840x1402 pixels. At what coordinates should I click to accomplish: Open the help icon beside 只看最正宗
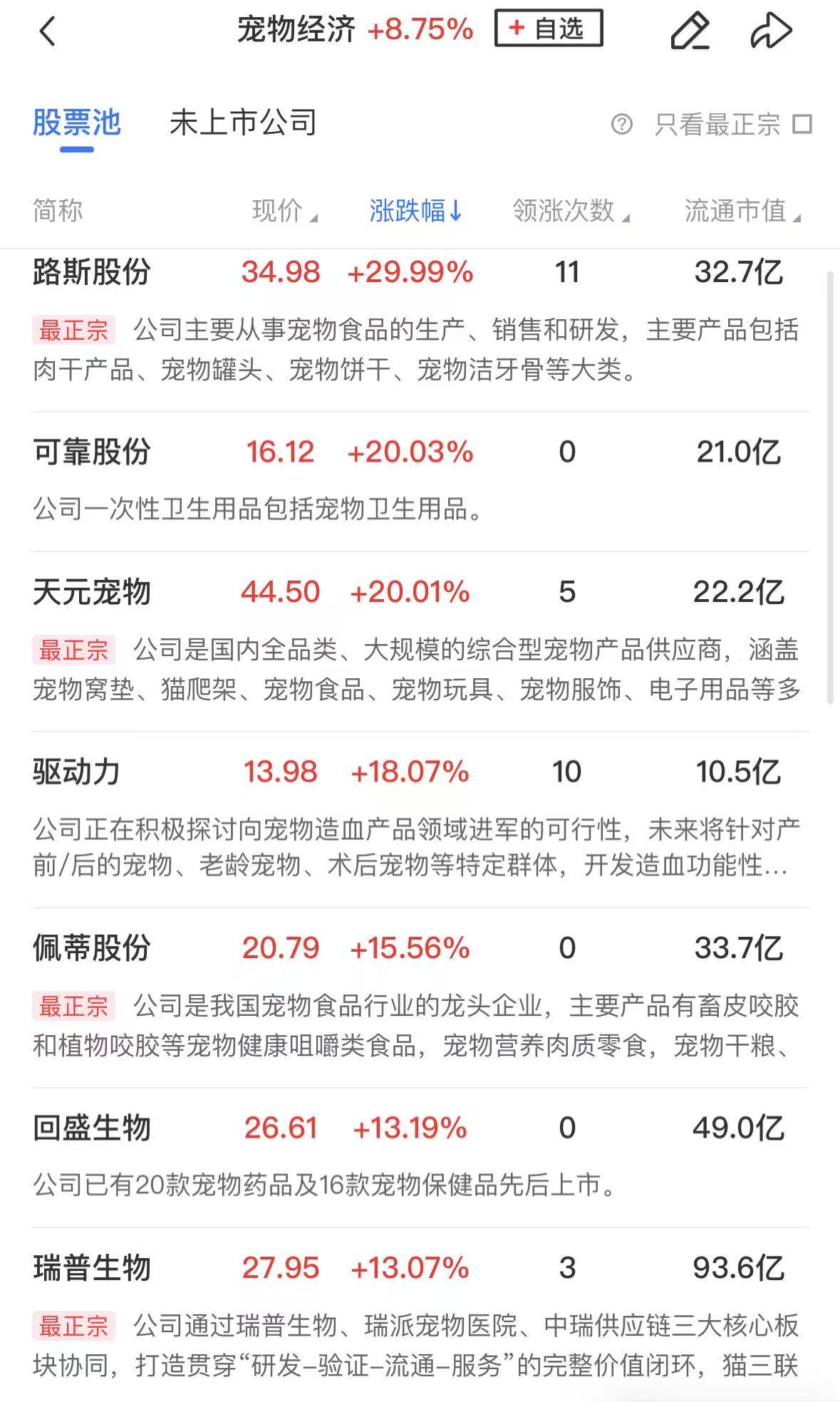(x=621, y=125)
